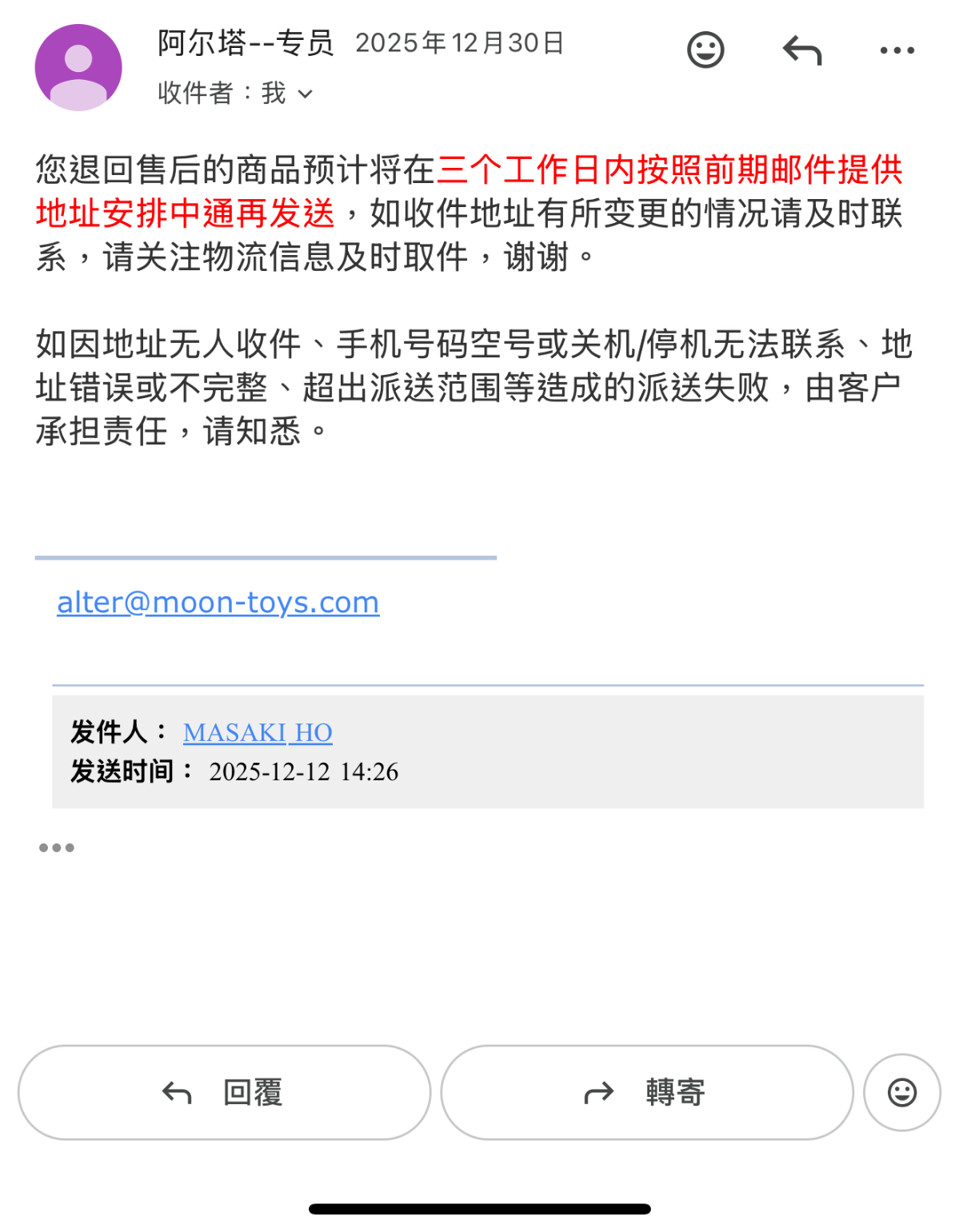This screenshot has width=959, height=1232.
Task: Open the emoji reaction button beside 轉寄
Action: [x=901, y=1091]
